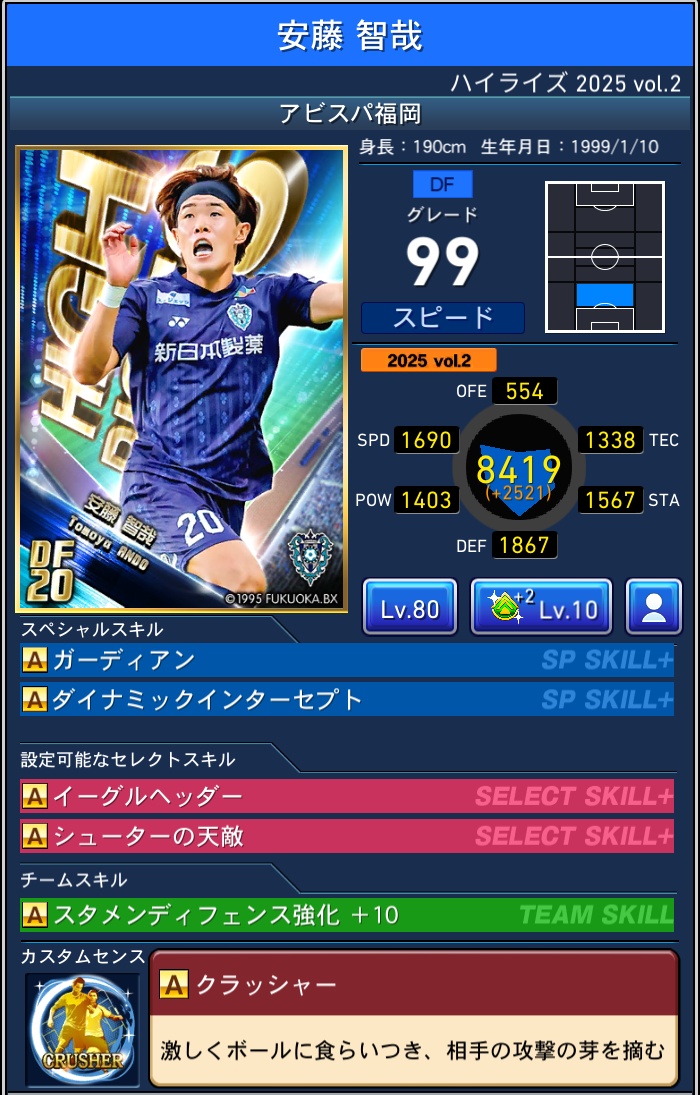Viewport: 700px width, 1095px height.
Task: Open the player profile icon button
Action: click(x=654, y=607)
